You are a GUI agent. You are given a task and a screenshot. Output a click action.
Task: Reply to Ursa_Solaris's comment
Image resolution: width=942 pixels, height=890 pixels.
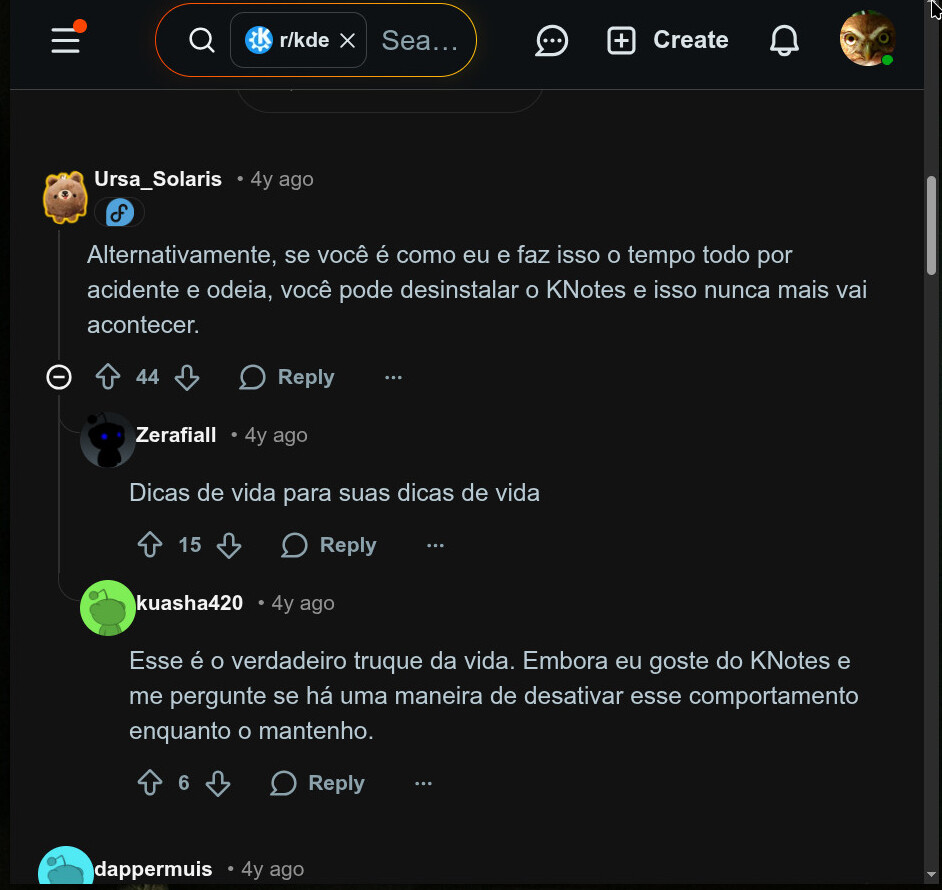(x=287, y=377)
